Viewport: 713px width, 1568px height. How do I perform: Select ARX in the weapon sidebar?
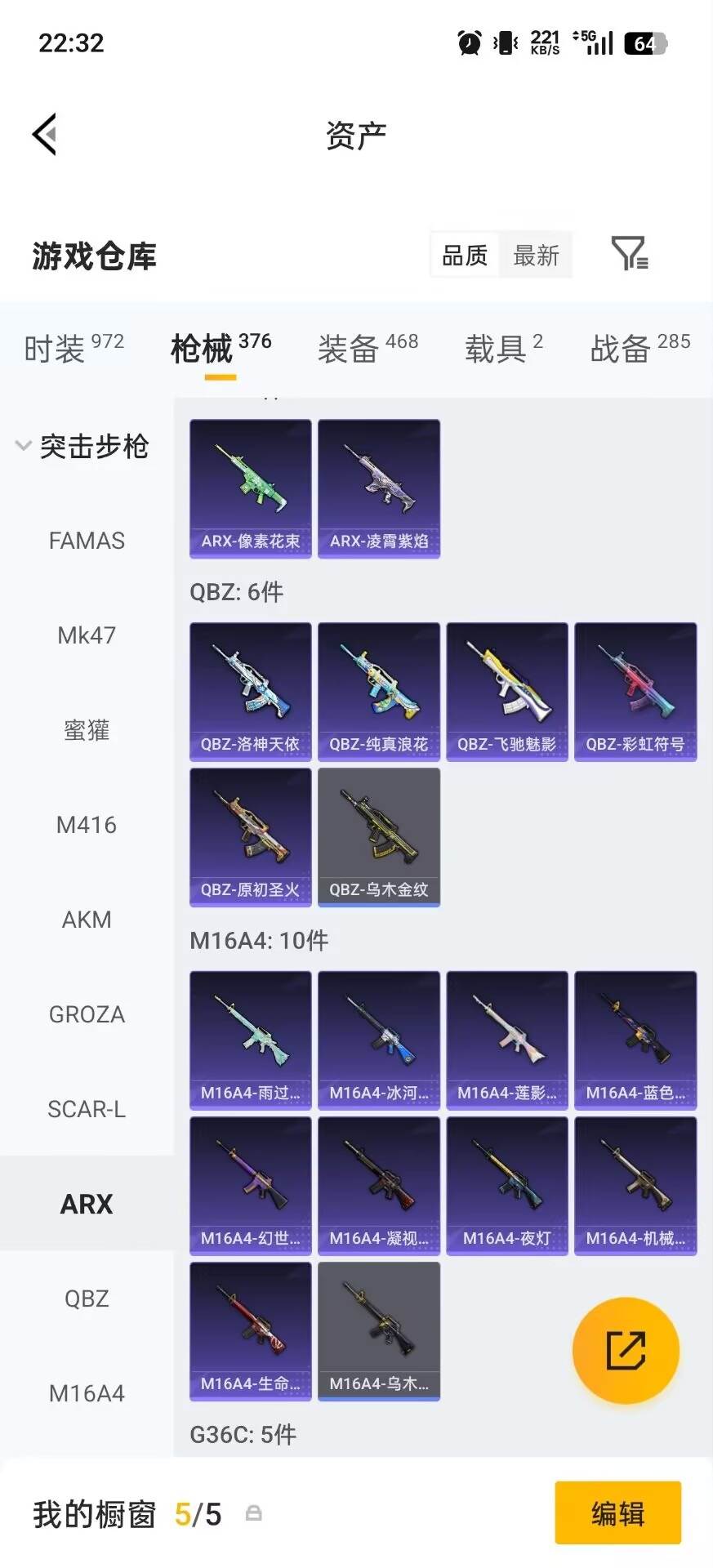(x=86, y=1203)
